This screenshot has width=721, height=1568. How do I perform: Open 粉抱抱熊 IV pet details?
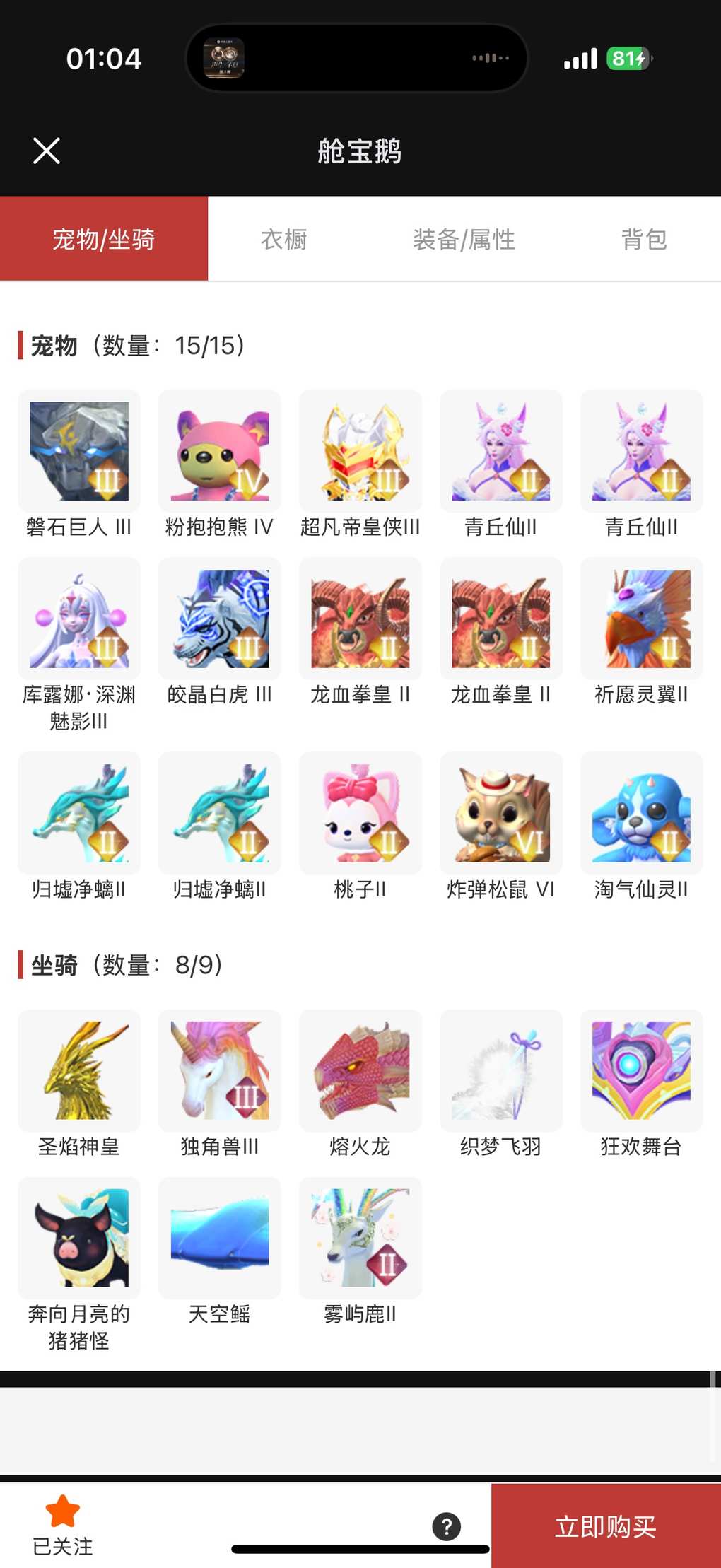[220, 451]
